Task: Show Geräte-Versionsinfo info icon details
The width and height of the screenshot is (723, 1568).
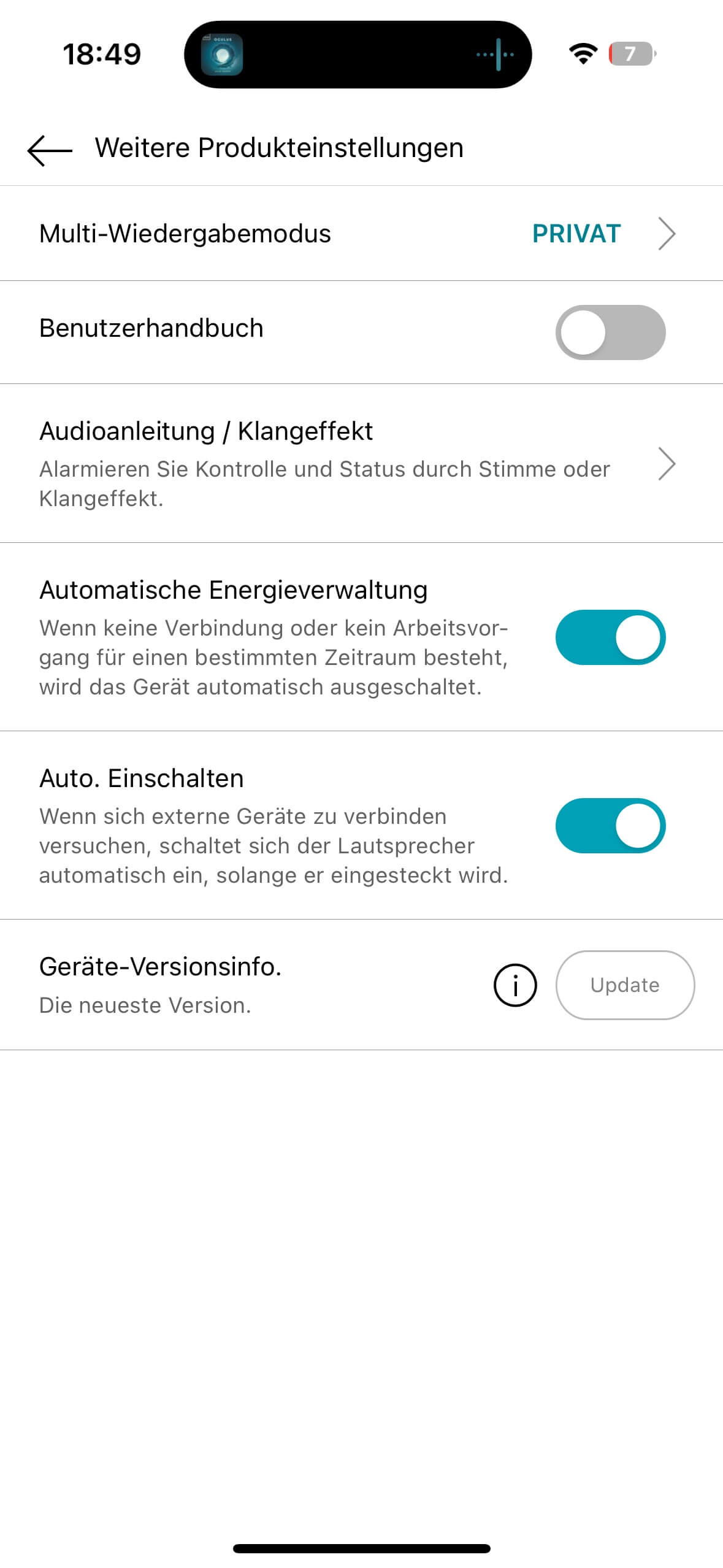Action: [x=515, y=985]
